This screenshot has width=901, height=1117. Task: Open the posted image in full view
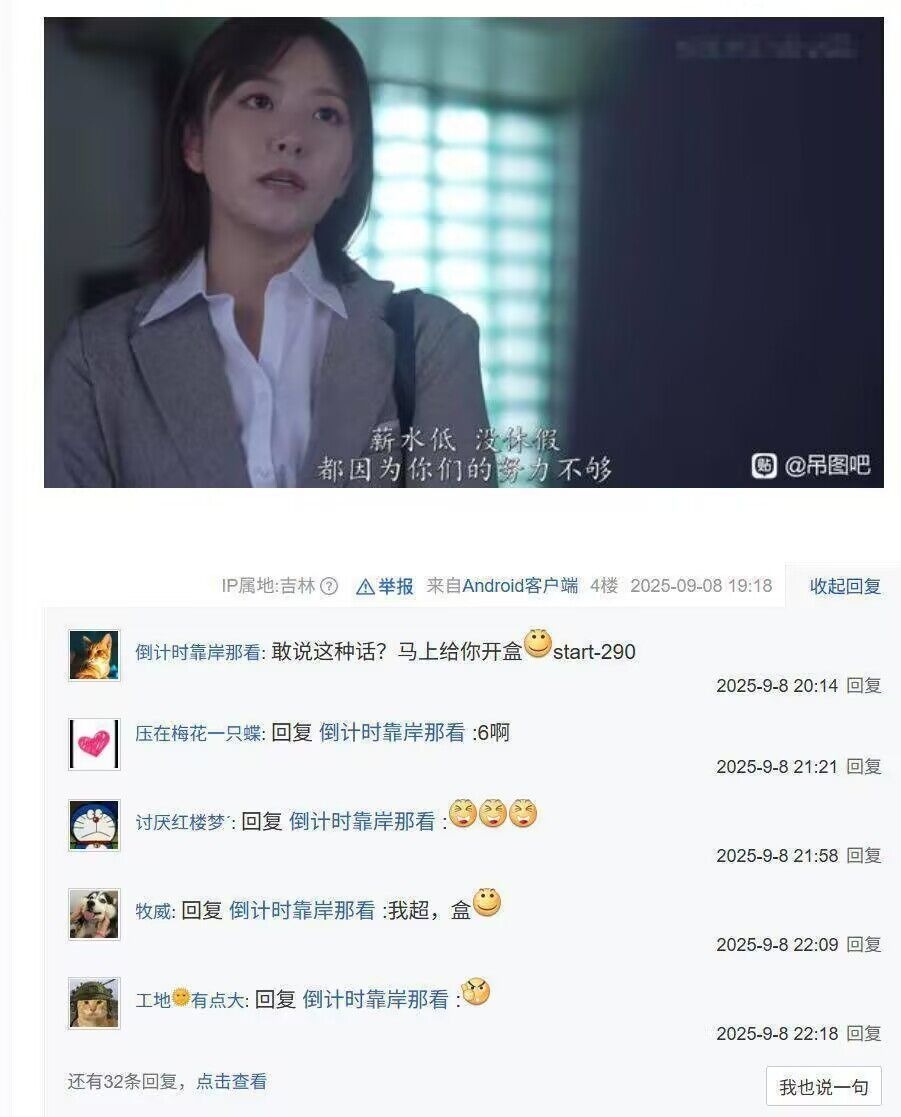pos(463,252)
